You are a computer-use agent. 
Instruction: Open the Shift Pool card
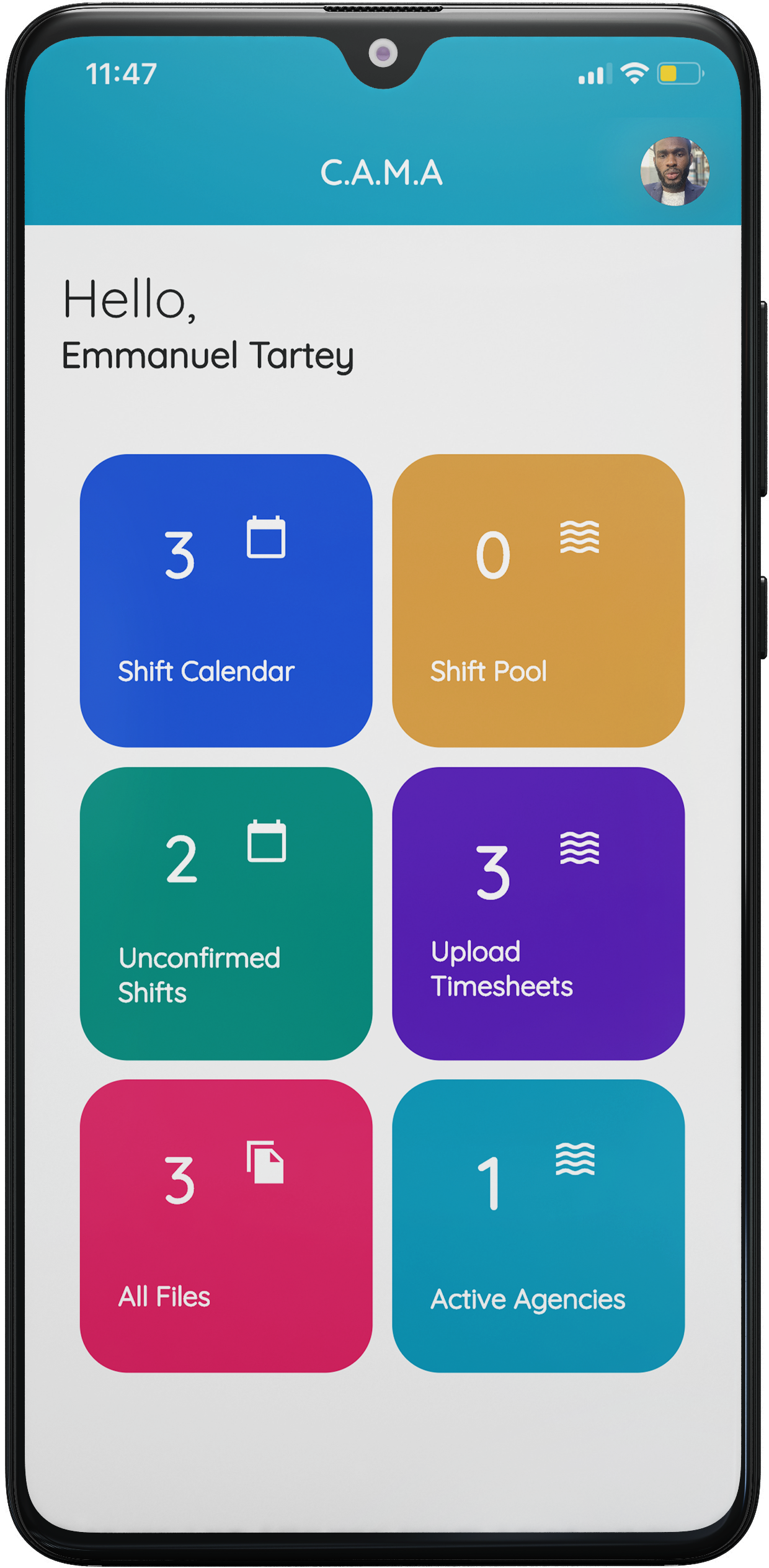pos(538,600)
